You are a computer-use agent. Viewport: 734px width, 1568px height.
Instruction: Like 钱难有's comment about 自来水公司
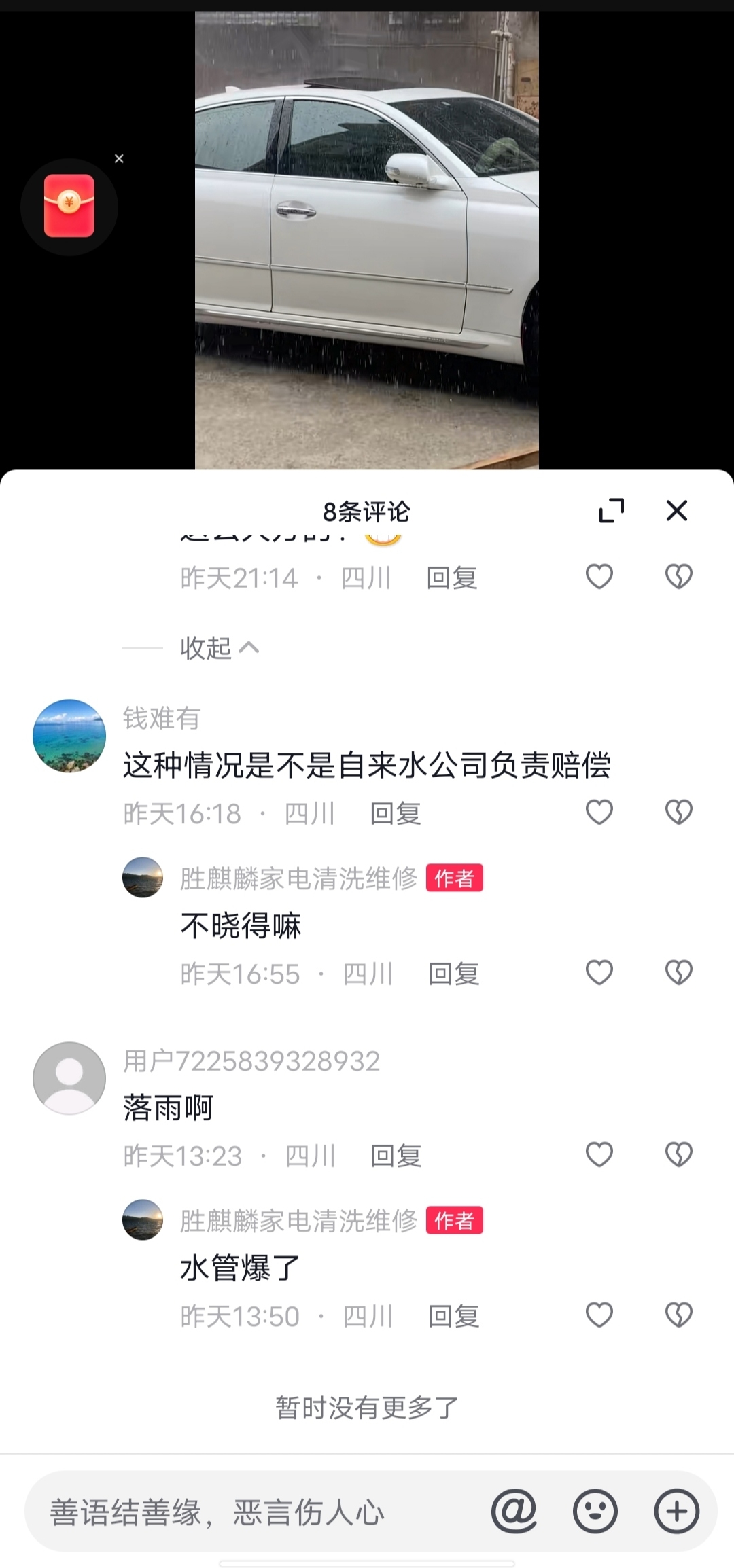[x=599, y=813]
